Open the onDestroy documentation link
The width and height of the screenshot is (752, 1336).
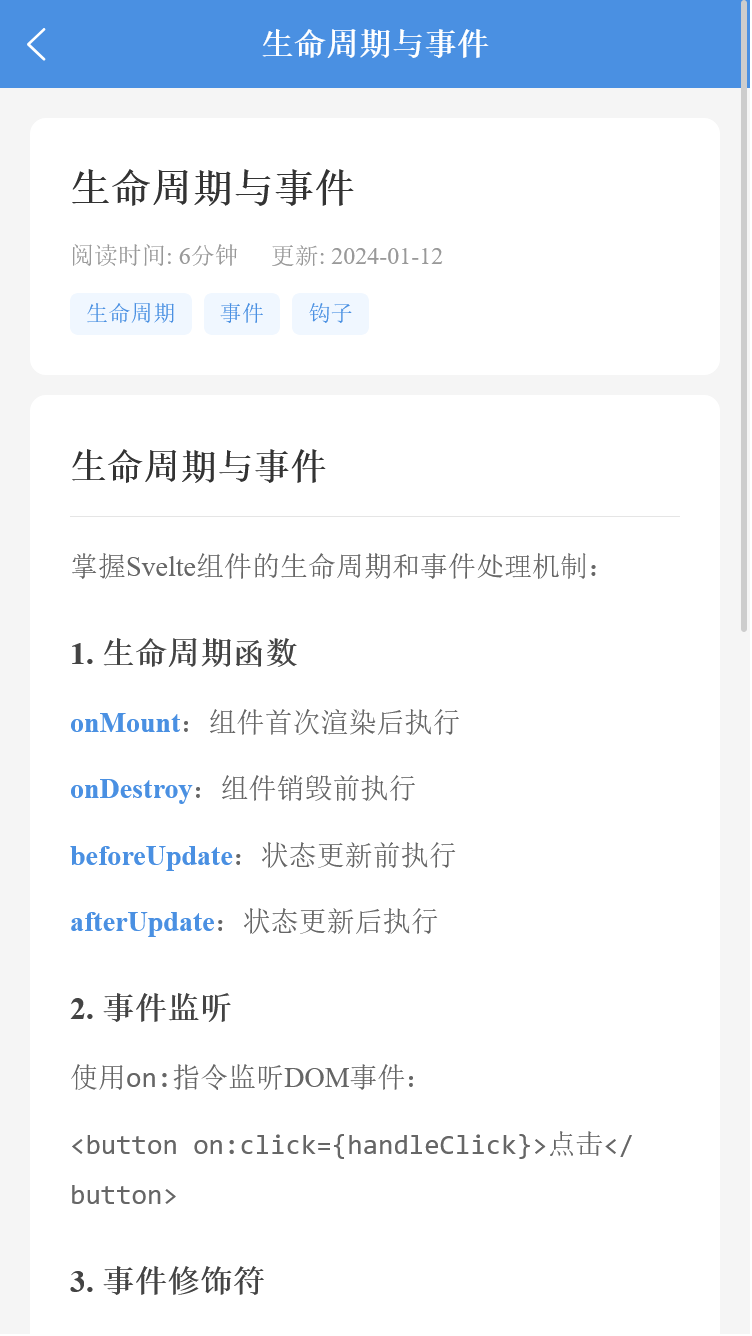133,789
